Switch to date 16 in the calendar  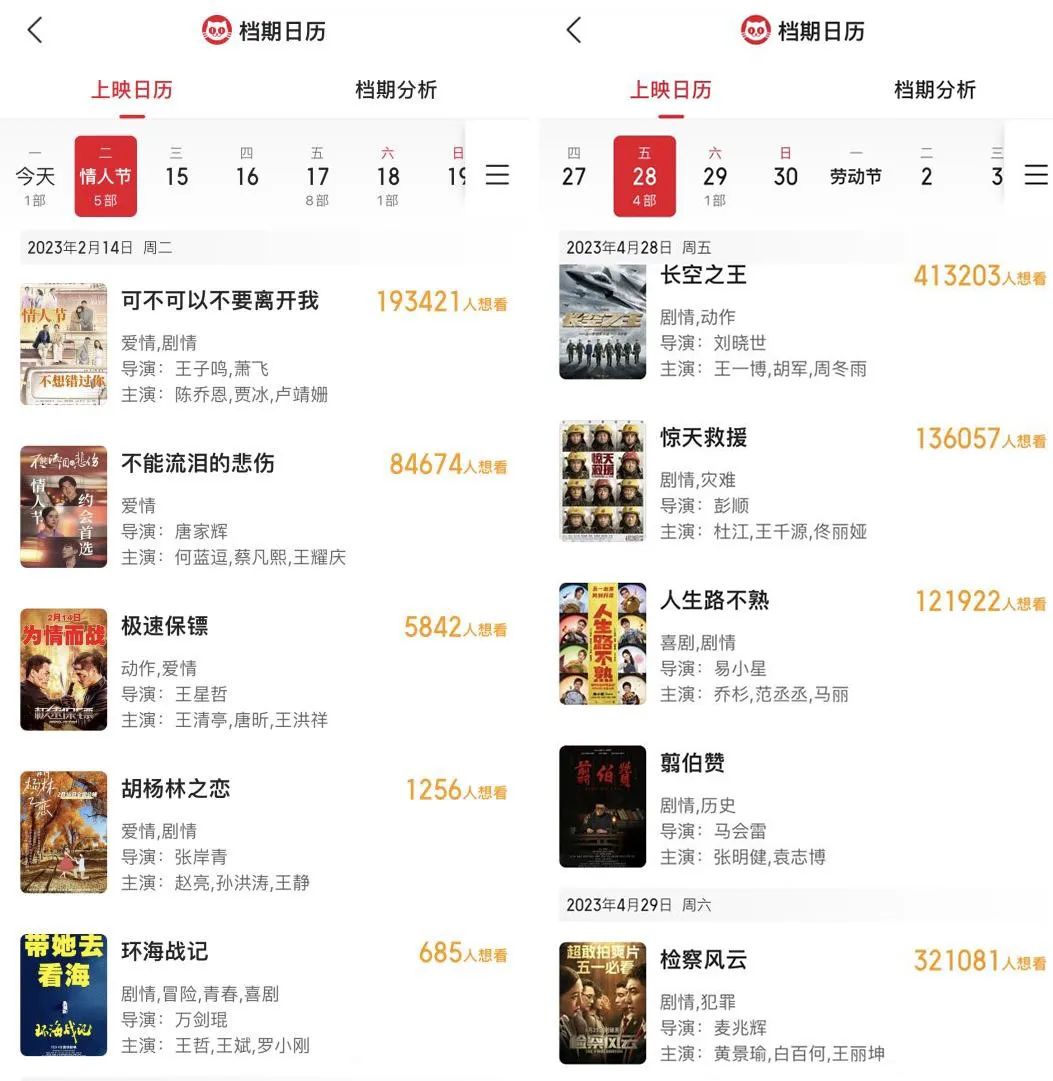247,177
